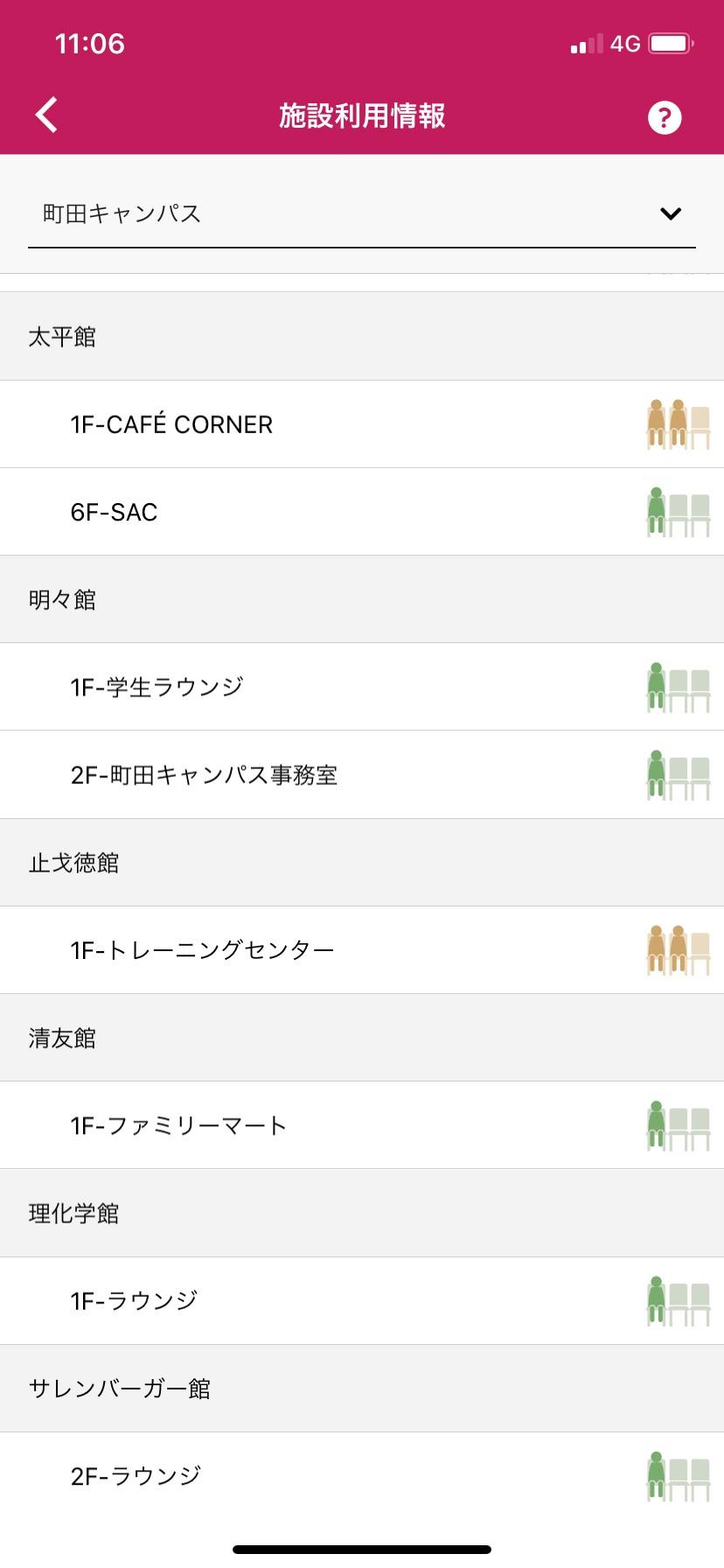
Task: Tap the occupancy indicator for 2F-町田キャンパス事務室
Action: (x=678, y=774)
